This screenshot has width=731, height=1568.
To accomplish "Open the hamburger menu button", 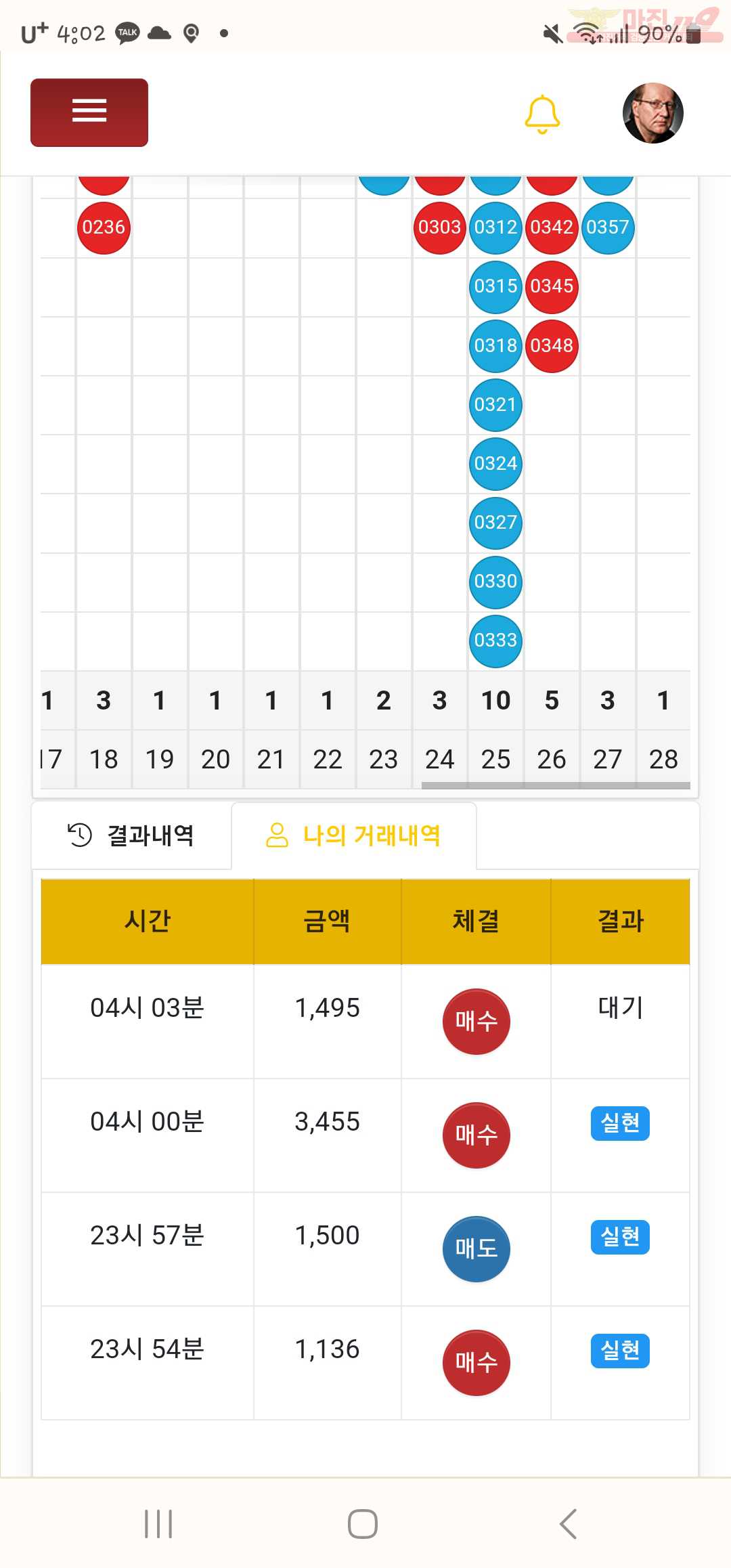I will coord(89,112).
